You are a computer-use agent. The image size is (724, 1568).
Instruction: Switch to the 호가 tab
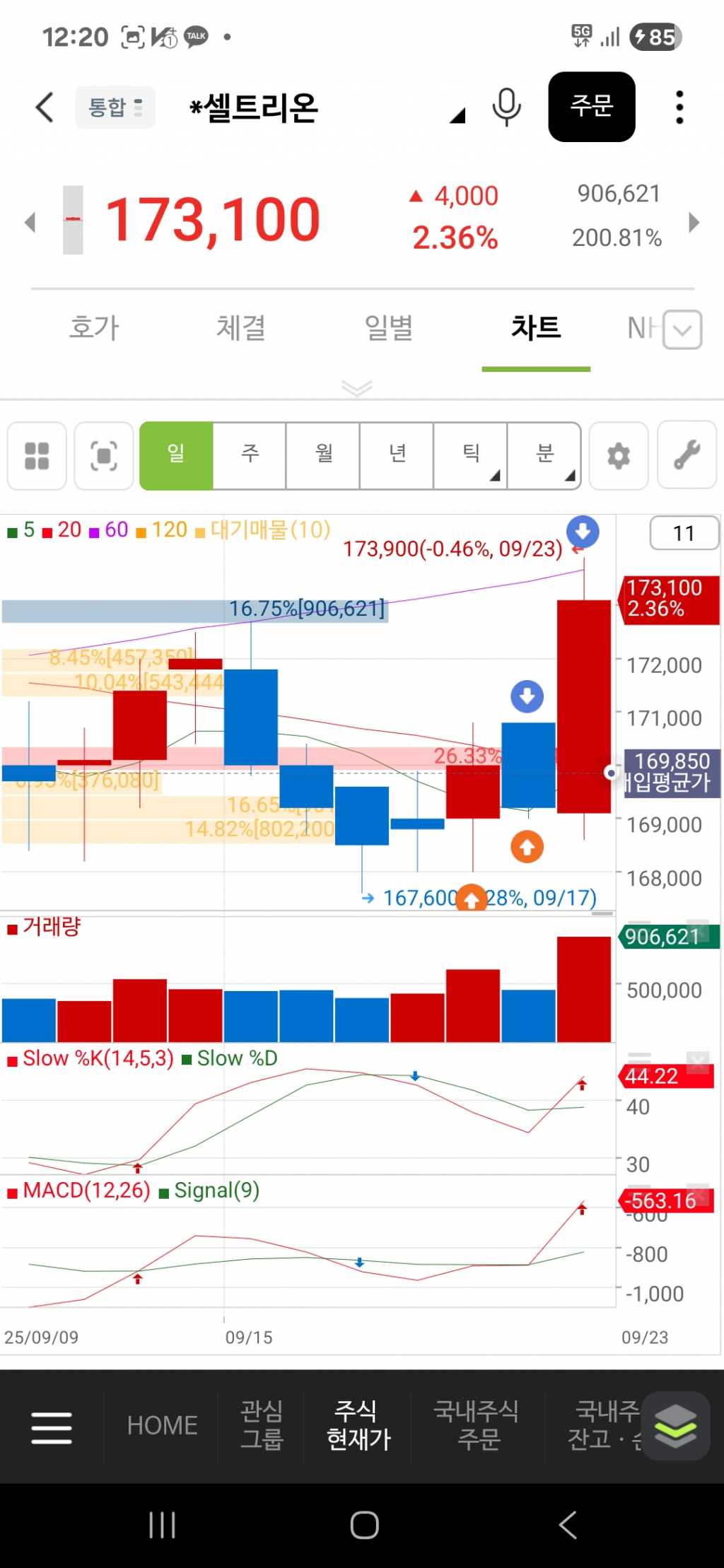tap(94, 328)
